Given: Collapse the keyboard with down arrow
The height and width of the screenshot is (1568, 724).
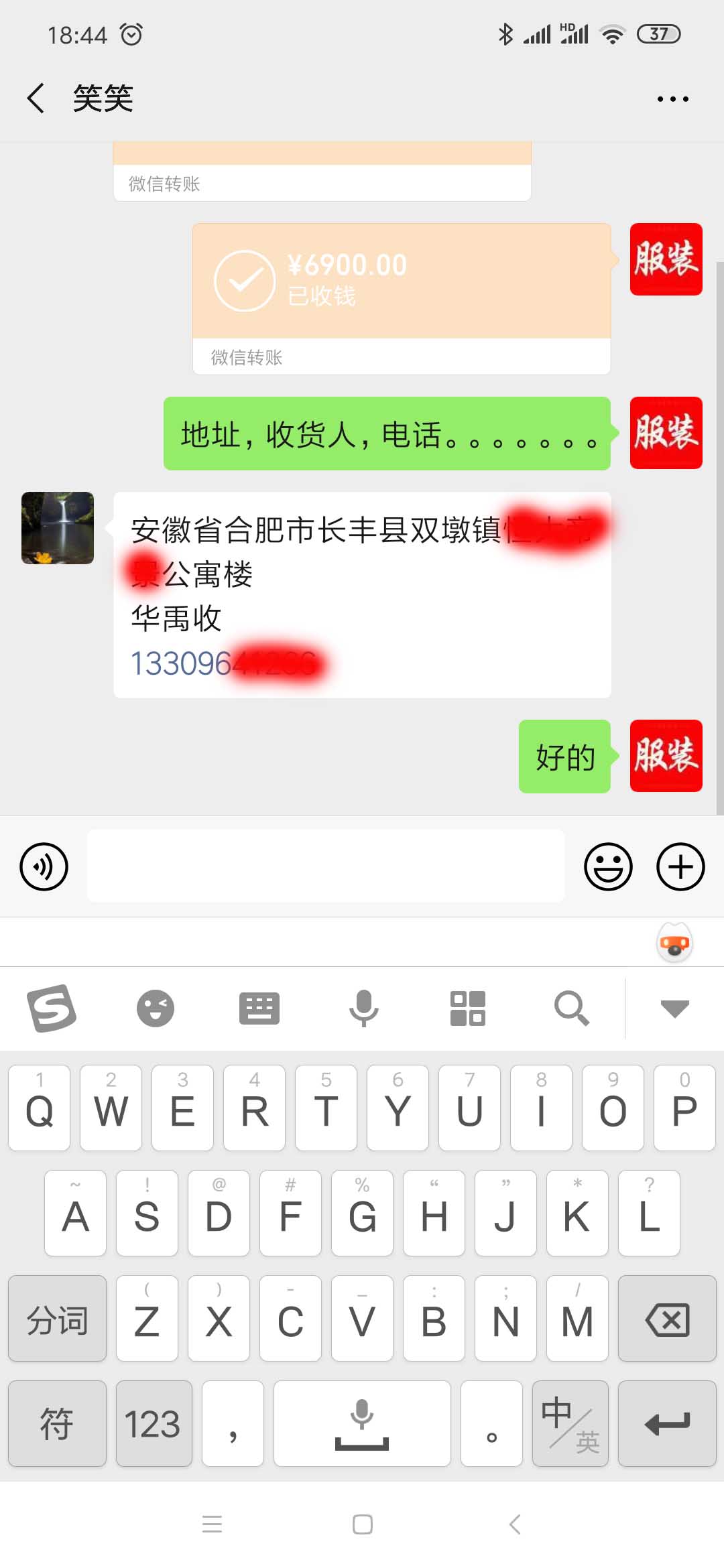Looking at the screenshot, I should tap(674, 1008).
